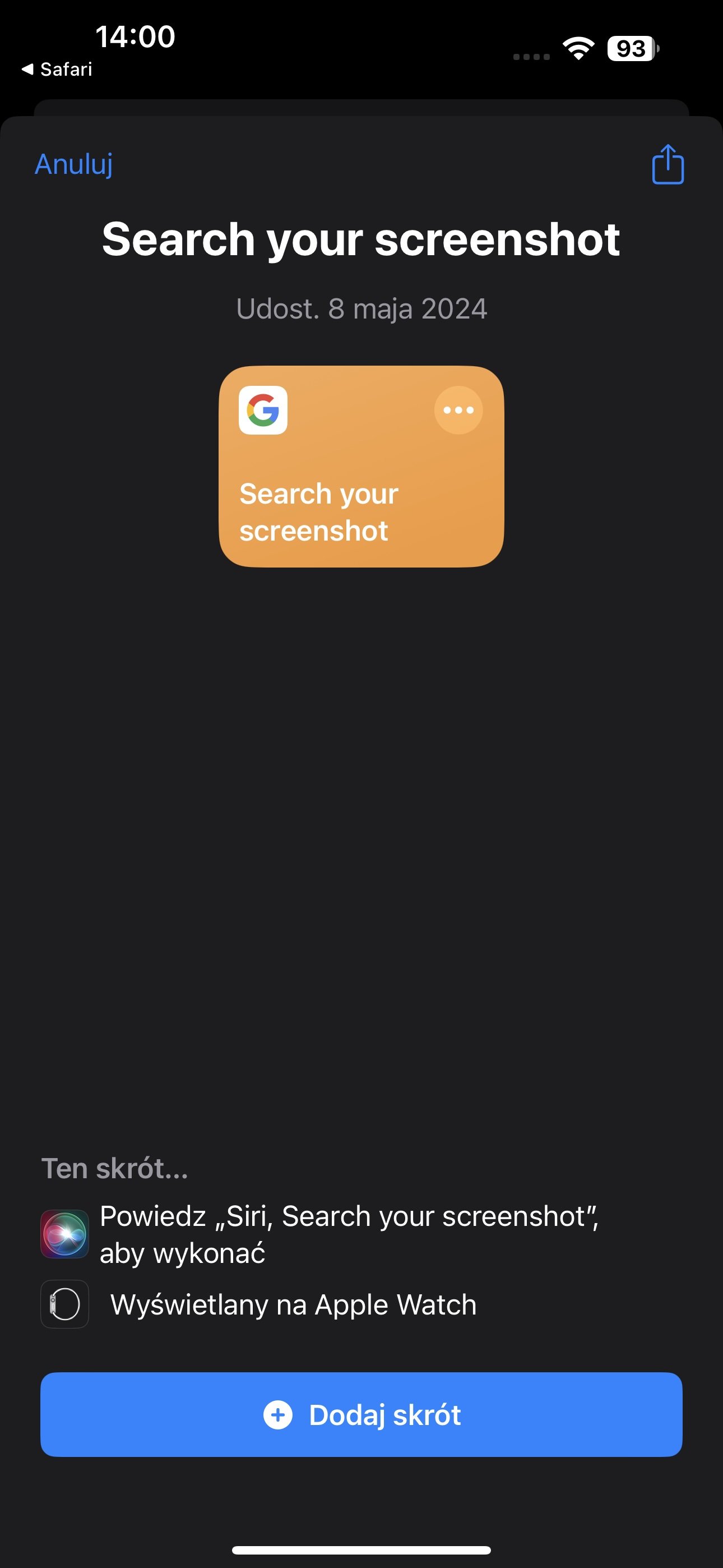Screen dimensions: 723x1568
Task: Tap Anuluj to cancel adding shortcut
Action: (73, 164)
